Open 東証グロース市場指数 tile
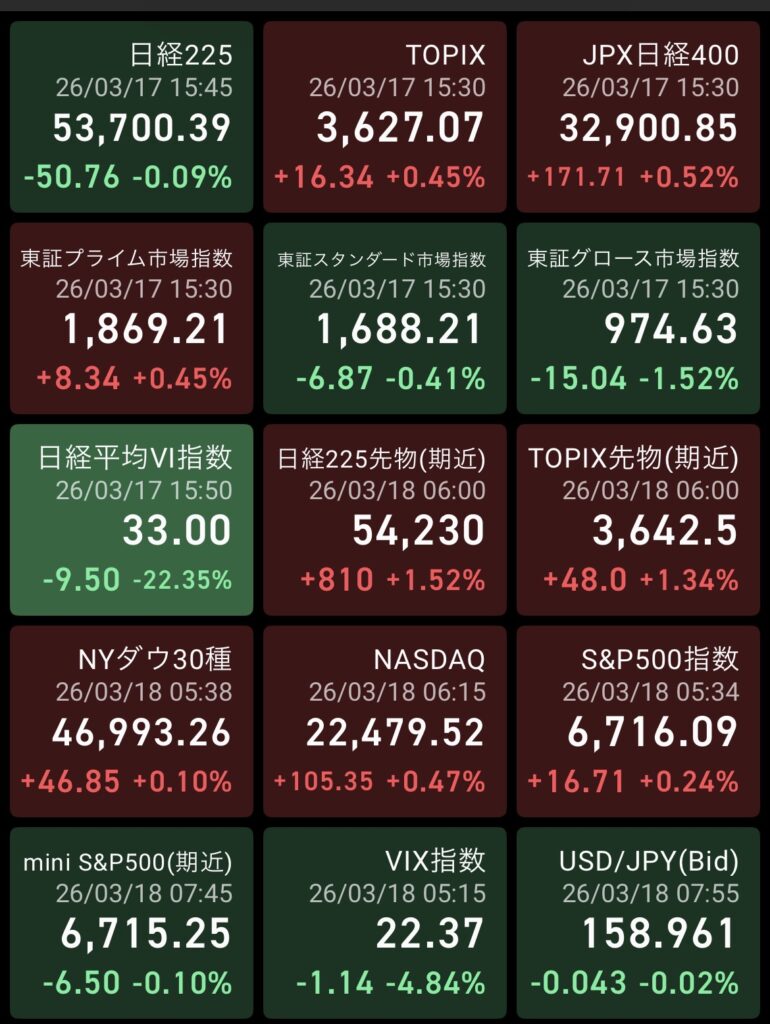Screen dimensions: 770x1024 638,318
